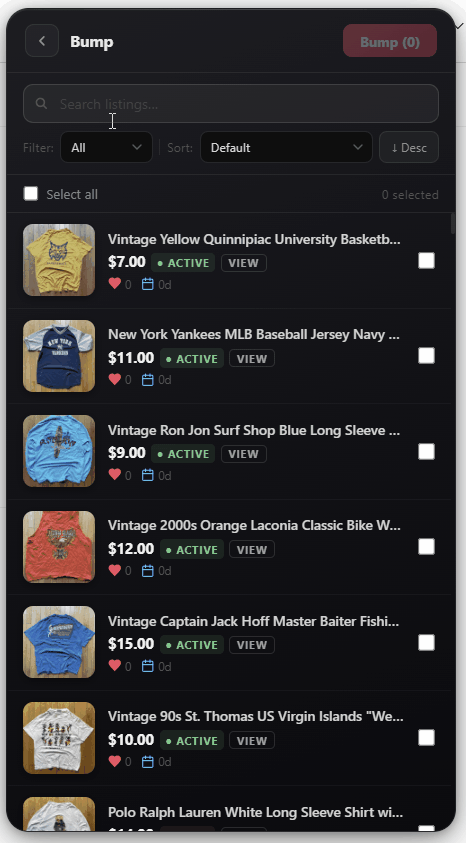The width and height of the screenshot is (466, 843).
Task: View the St. Thomas Virgin Islands listing
Action: coord(252,740)
